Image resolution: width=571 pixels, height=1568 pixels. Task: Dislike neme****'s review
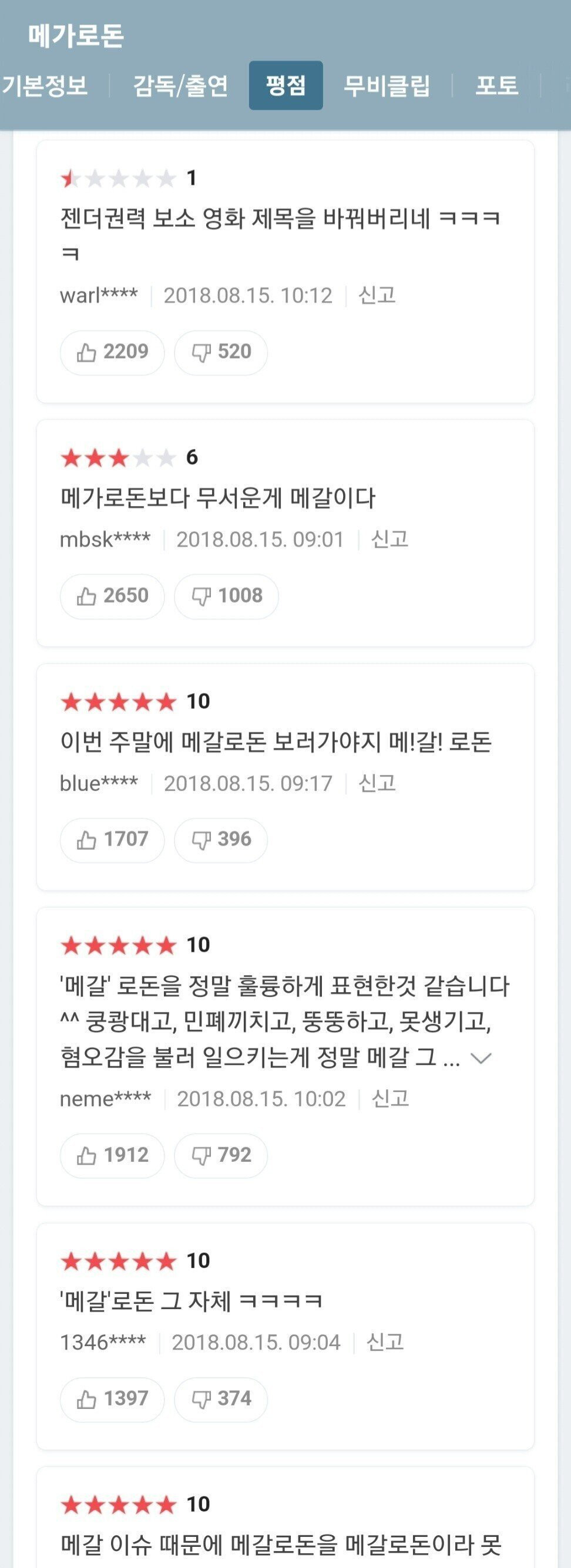pyautogui.click(x=221, y=1155)
